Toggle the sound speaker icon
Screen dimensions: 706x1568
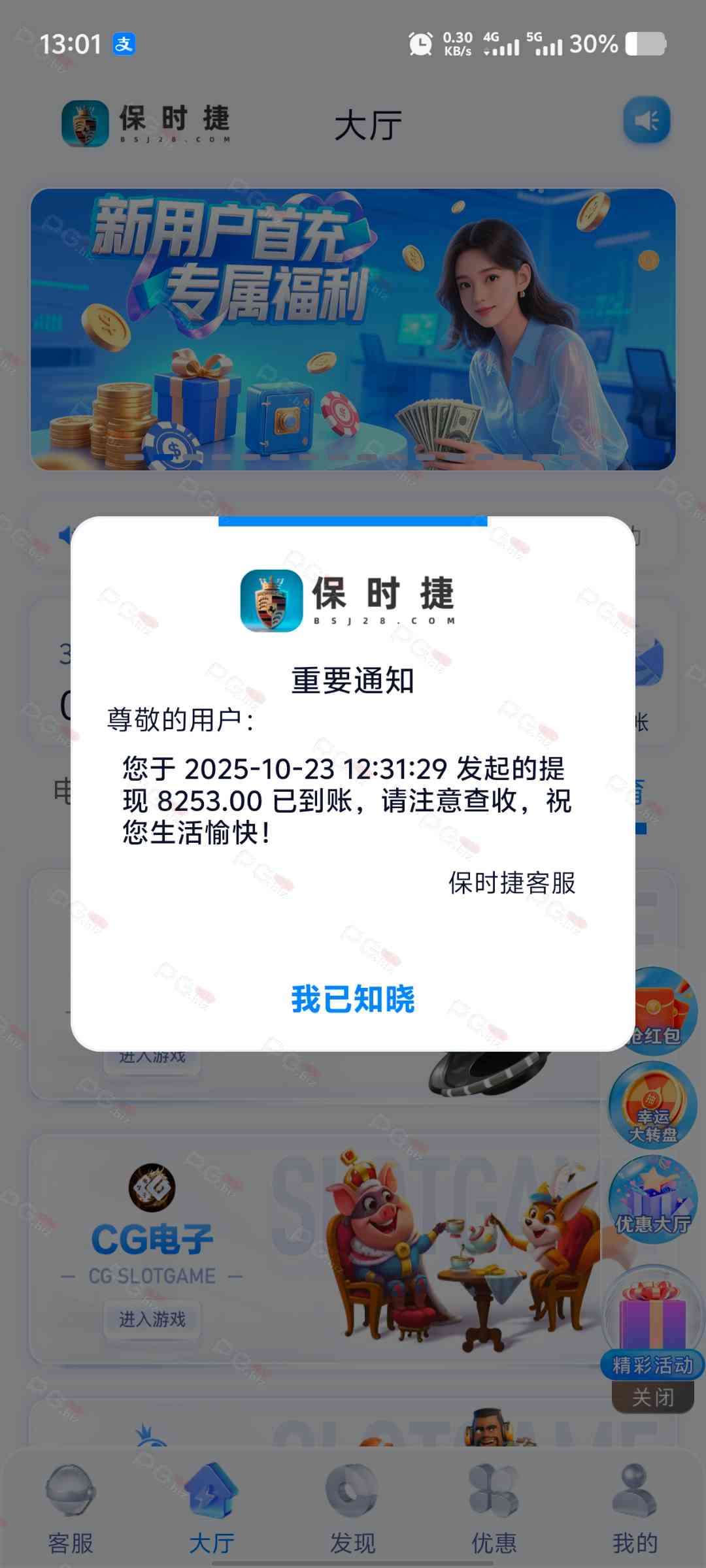coord(647,120)
